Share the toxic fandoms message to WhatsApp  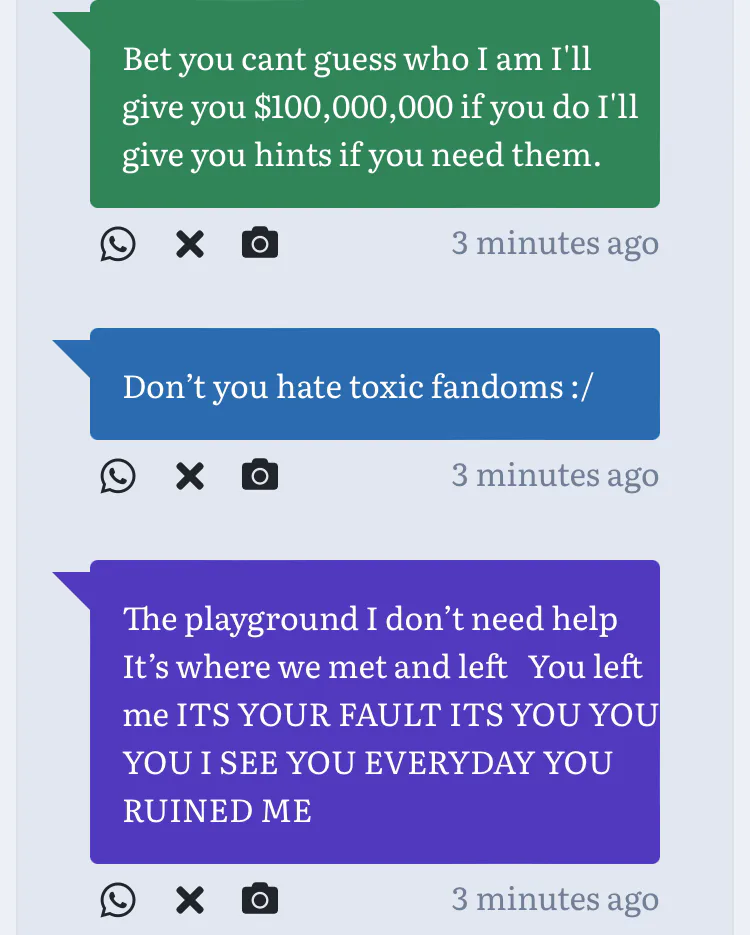click(x=118, y=476)
